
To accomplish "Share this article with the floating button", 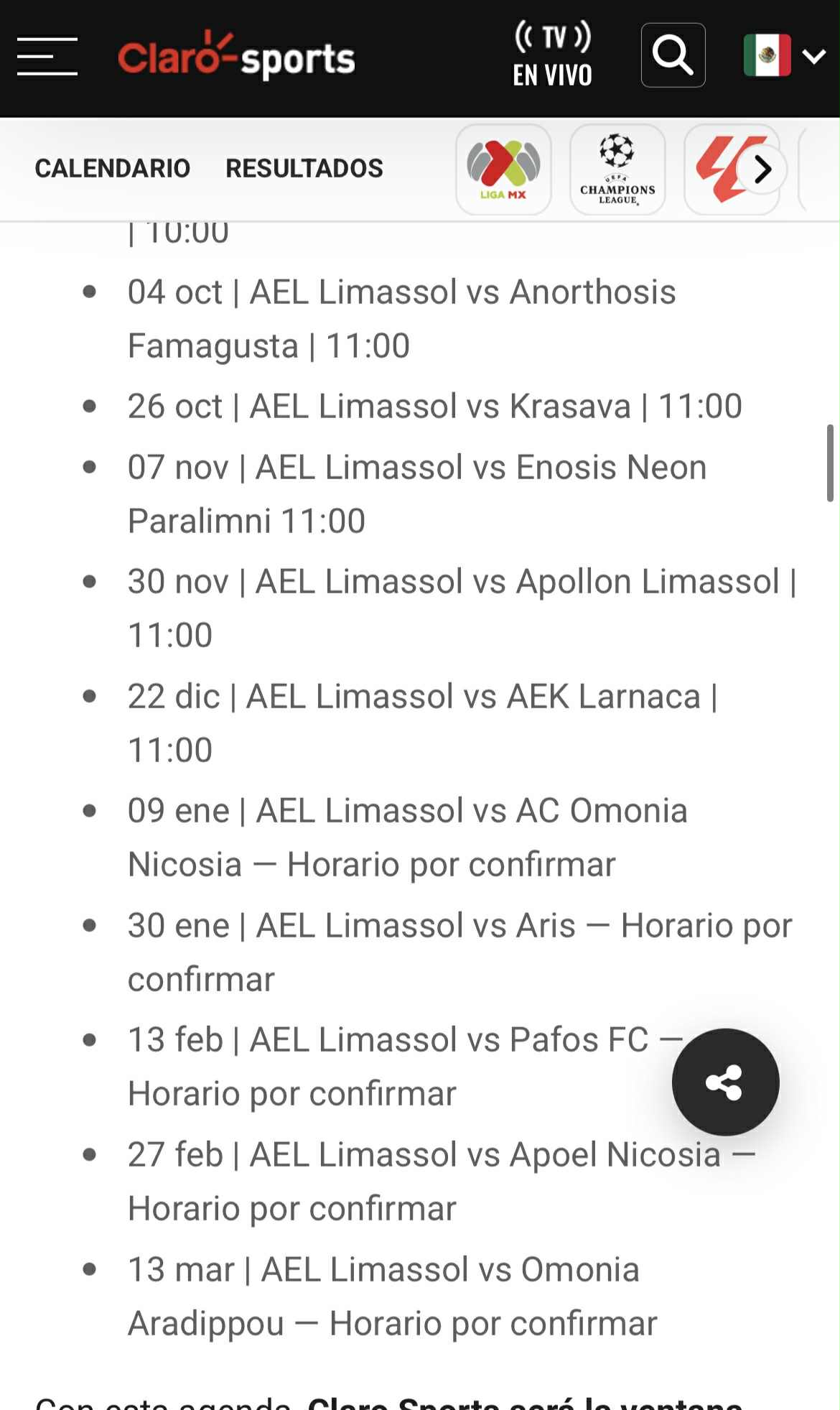I will (725, 1082).
